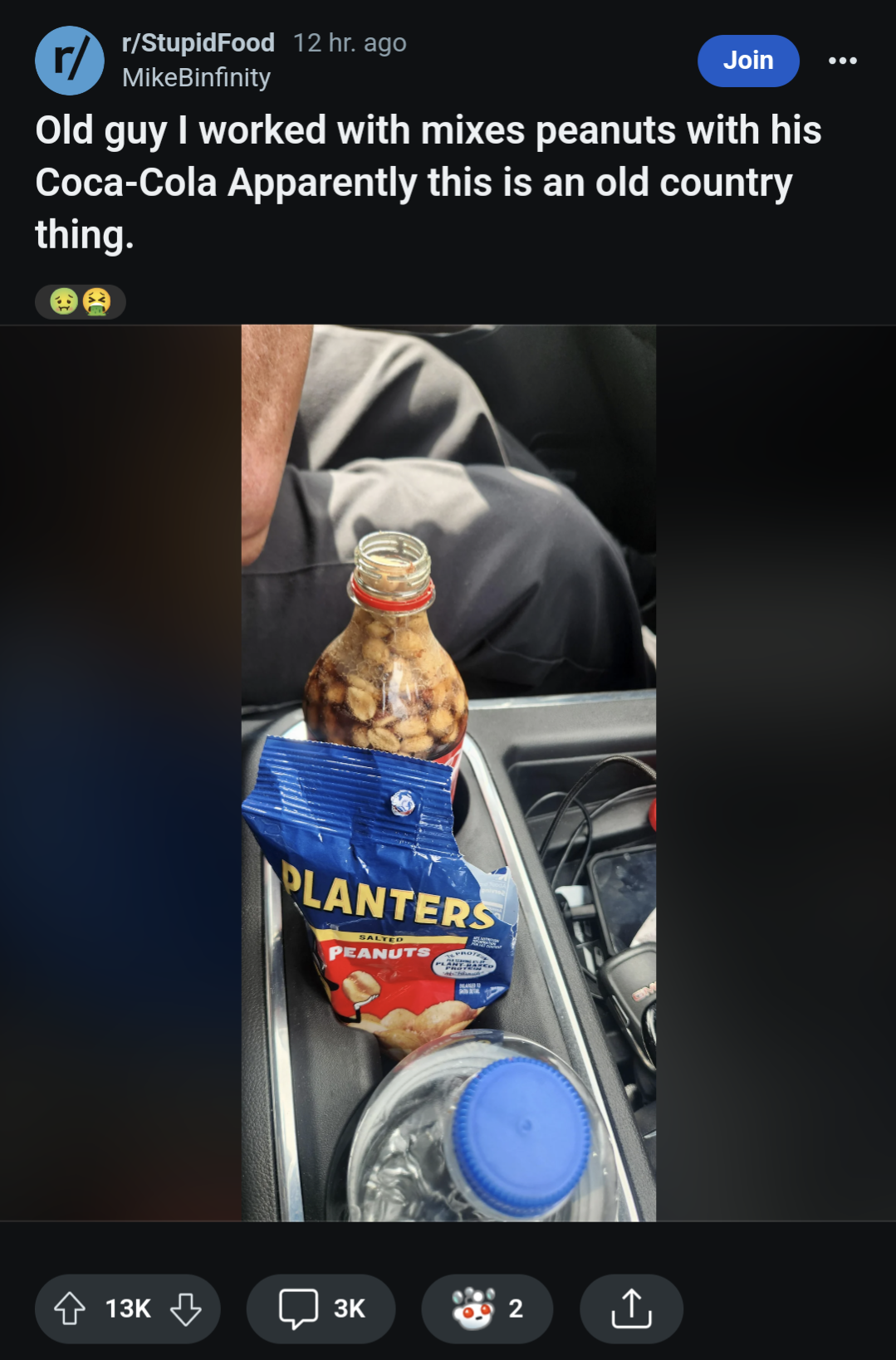Upvote this post

[70, 1309]
